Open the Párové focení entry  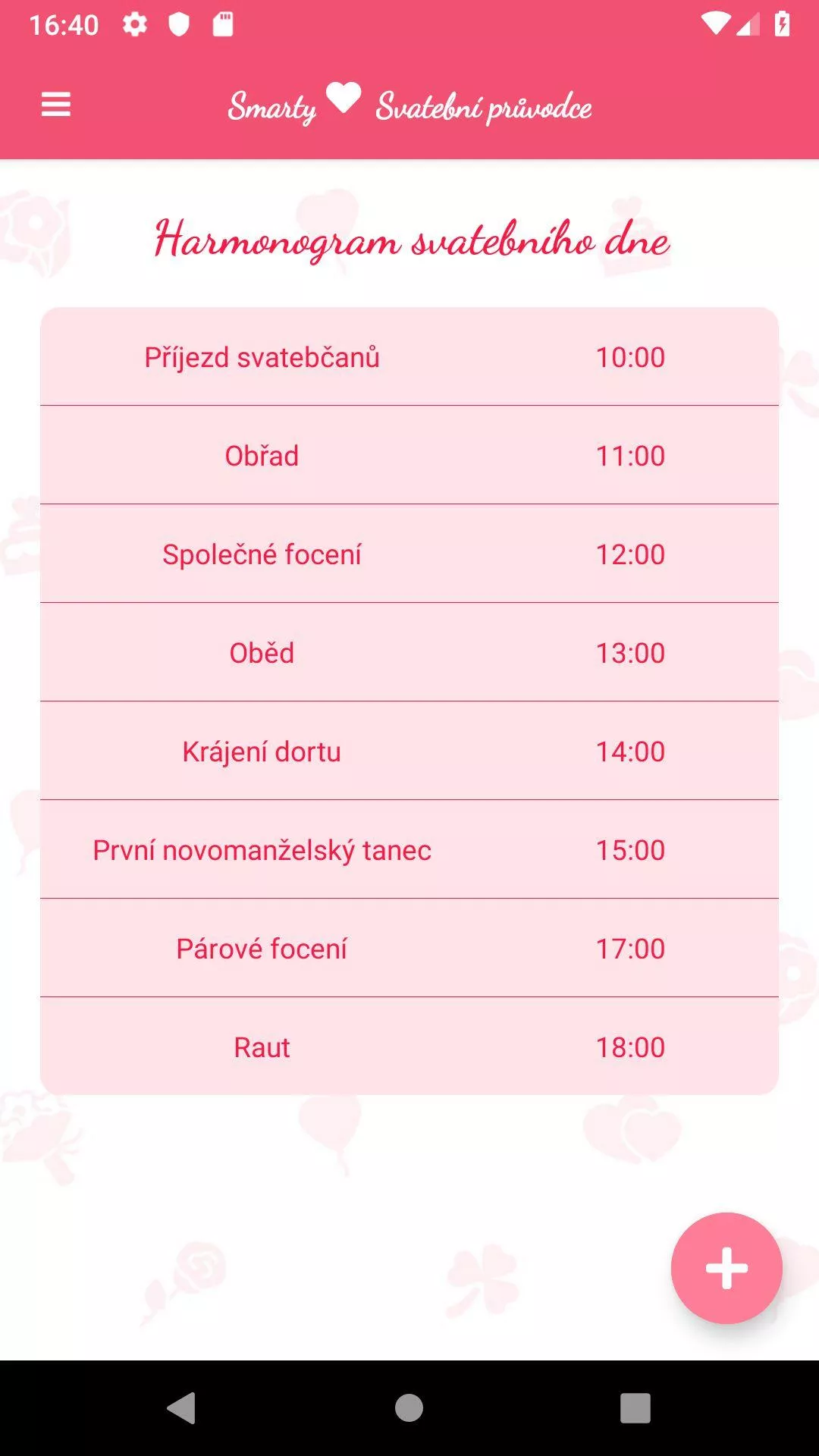point(409,948)
